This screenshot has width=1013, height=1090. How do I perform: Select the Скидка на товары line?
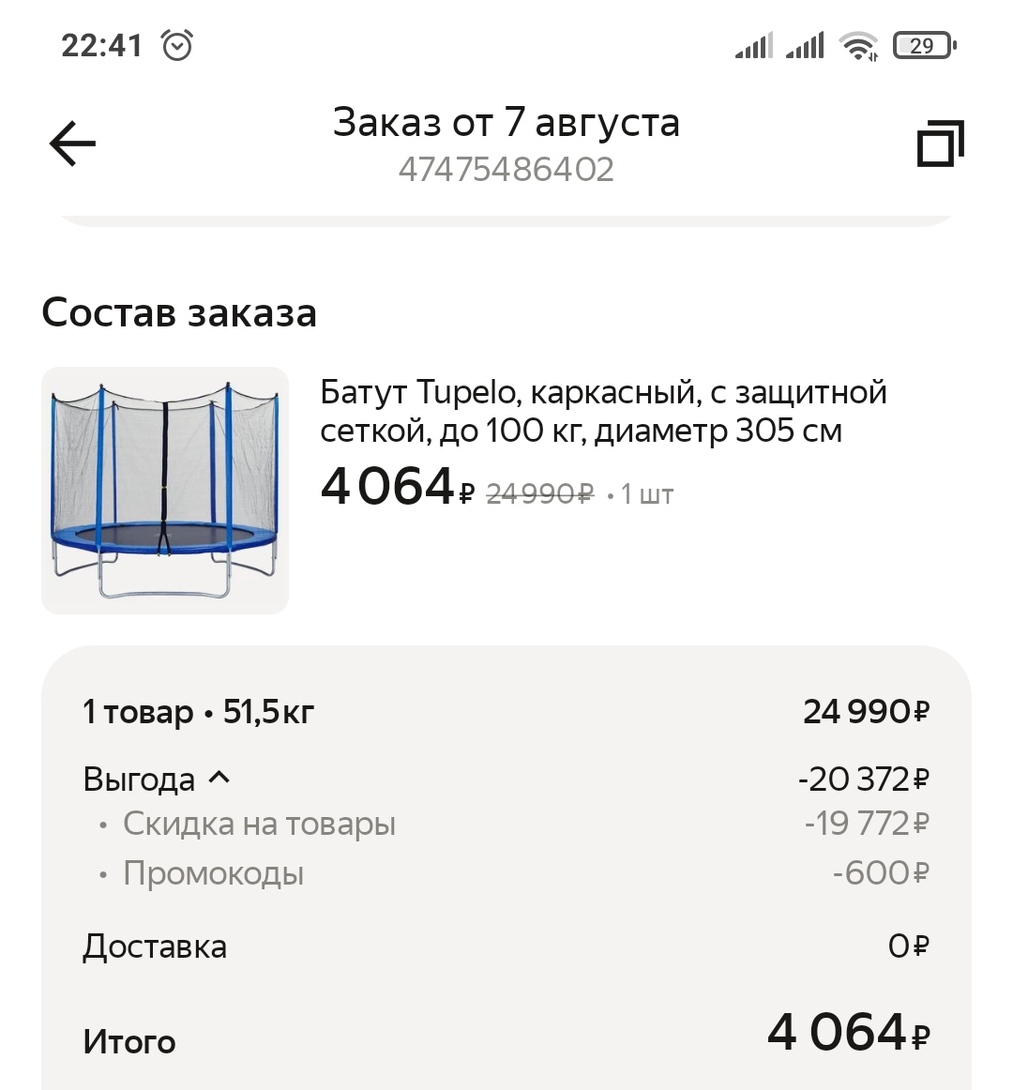click(259, 822)
